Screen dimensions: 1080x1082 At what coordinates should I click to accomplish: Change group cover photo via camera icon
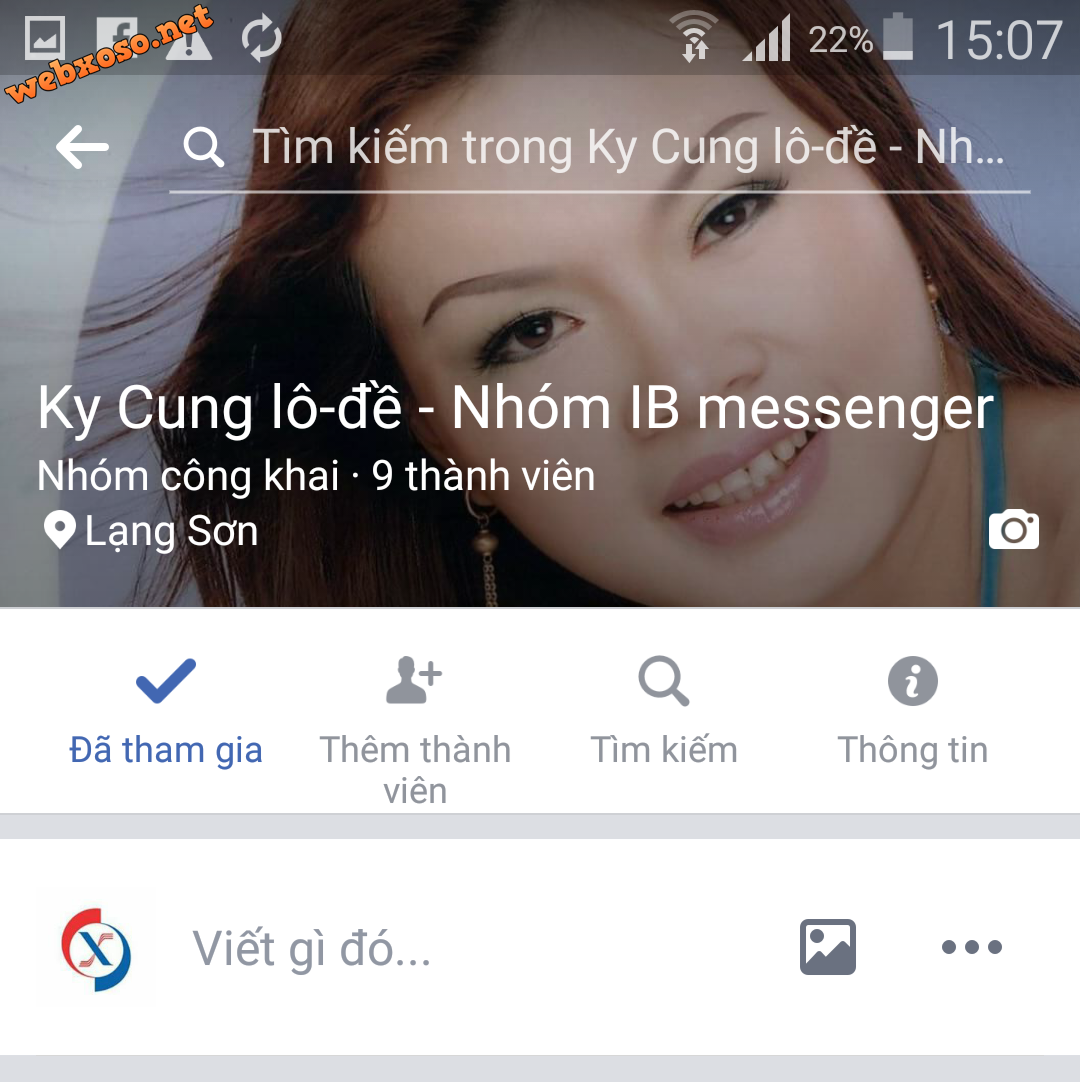coord(1013,529)
